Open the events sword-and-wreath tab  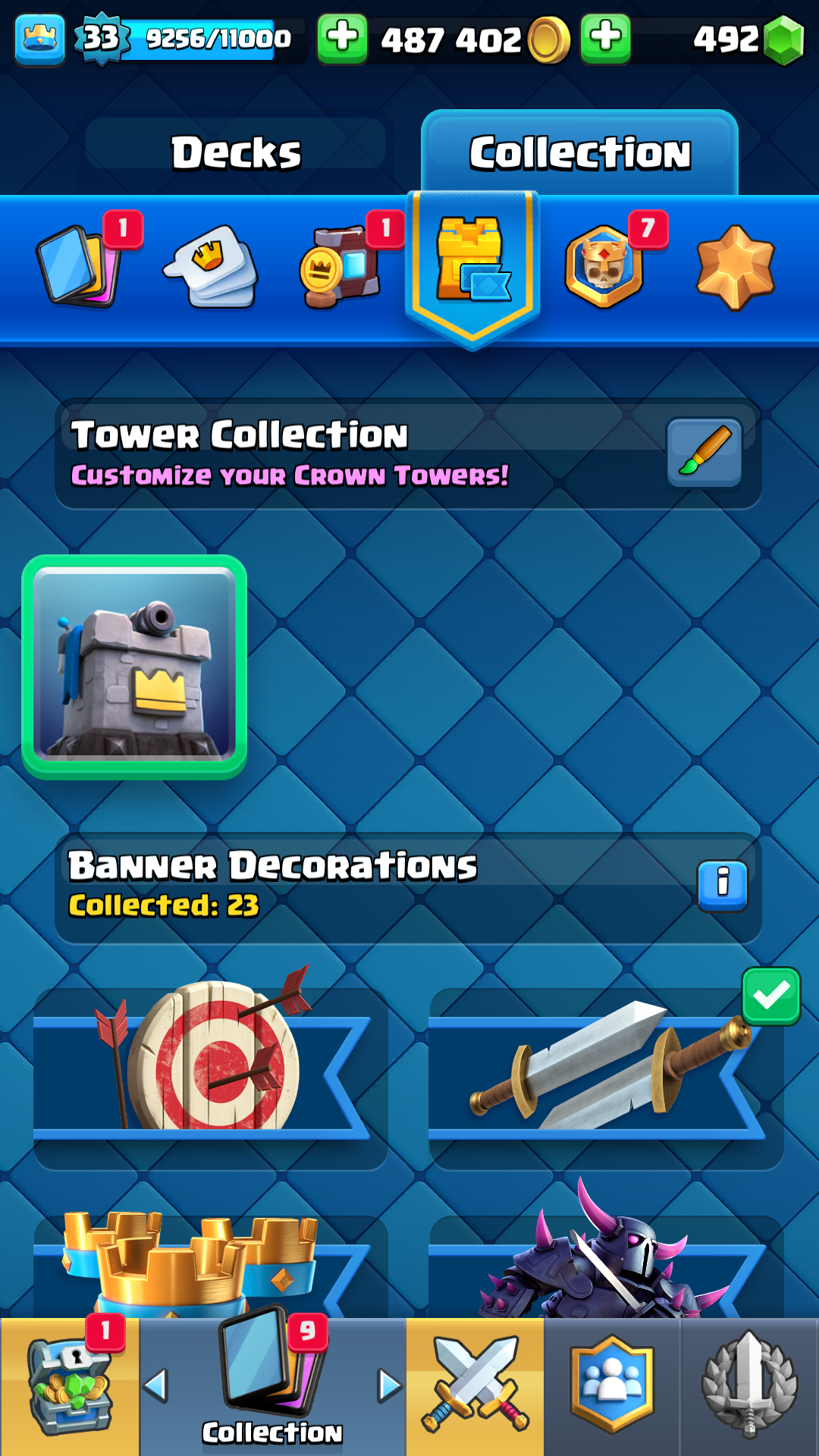pos(749,1386)
